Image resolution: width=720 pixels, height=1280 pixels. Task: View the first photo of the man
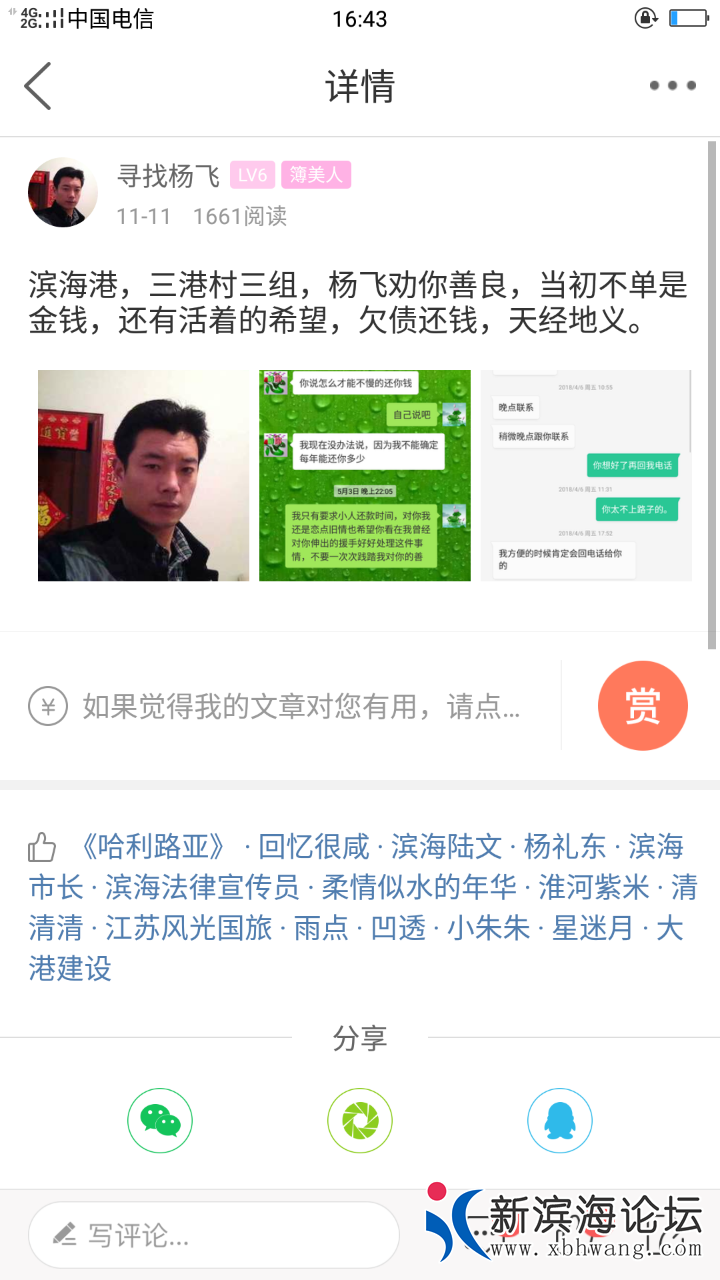(143, 475)
